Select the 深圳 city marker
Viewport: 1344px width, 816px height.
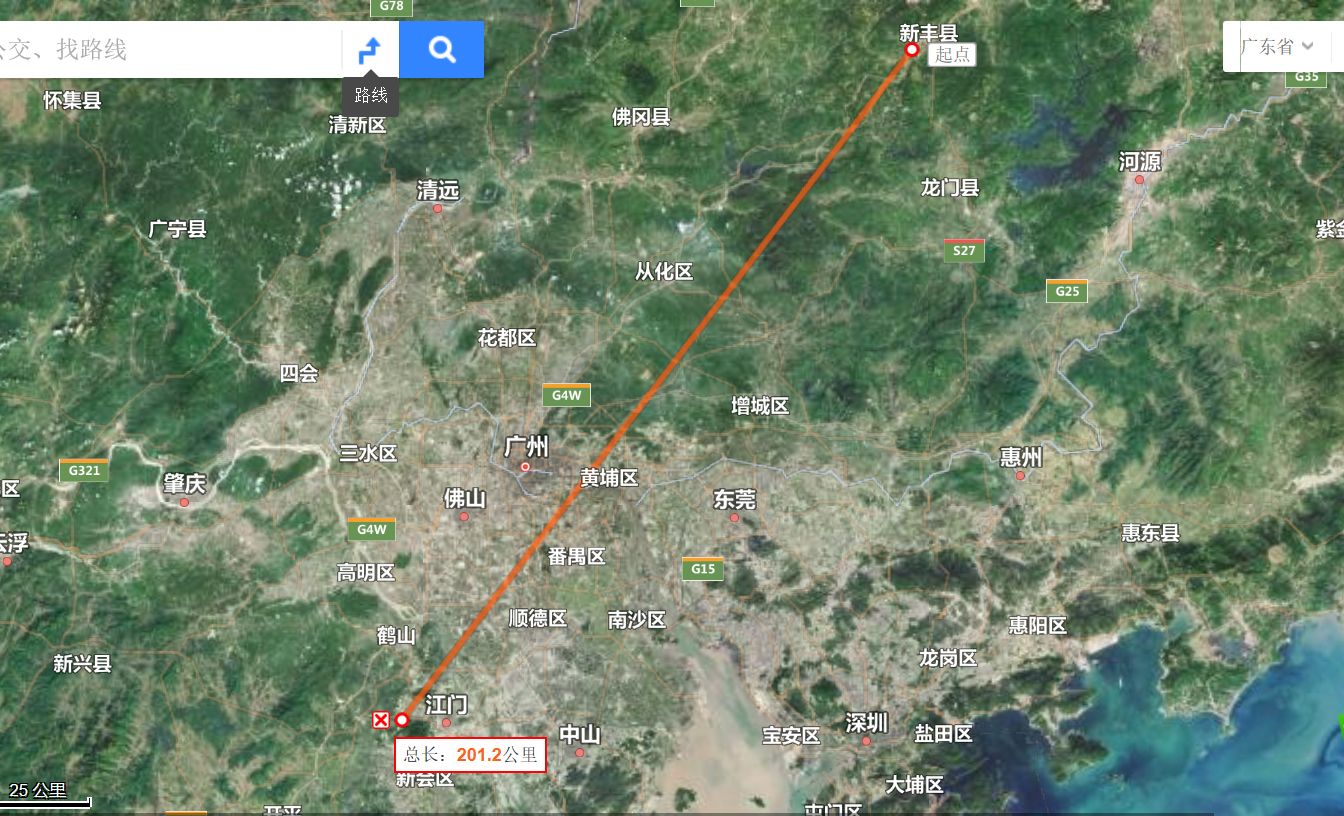[x=866, y=741]
